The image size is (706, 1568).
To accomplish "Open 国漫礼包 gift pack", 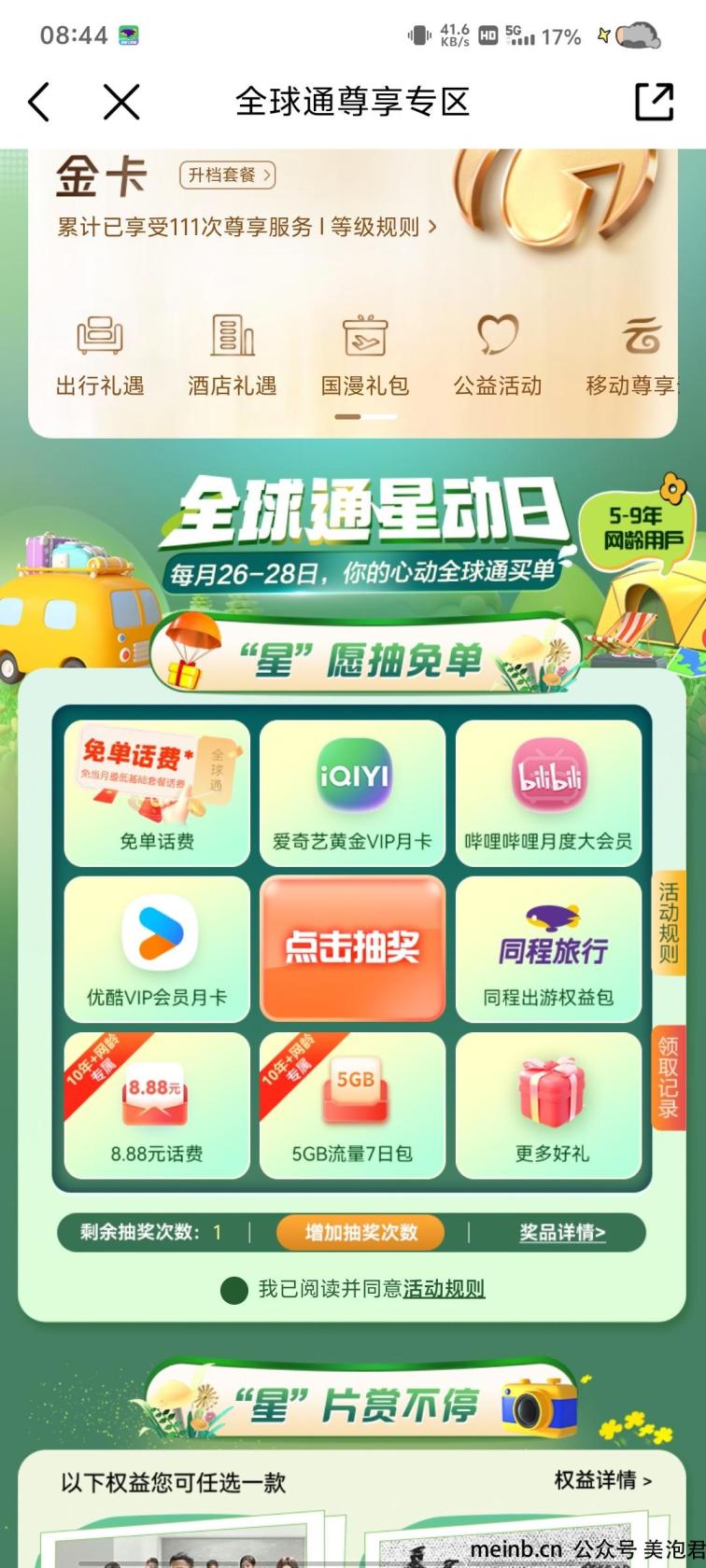I will click(365, 356).
